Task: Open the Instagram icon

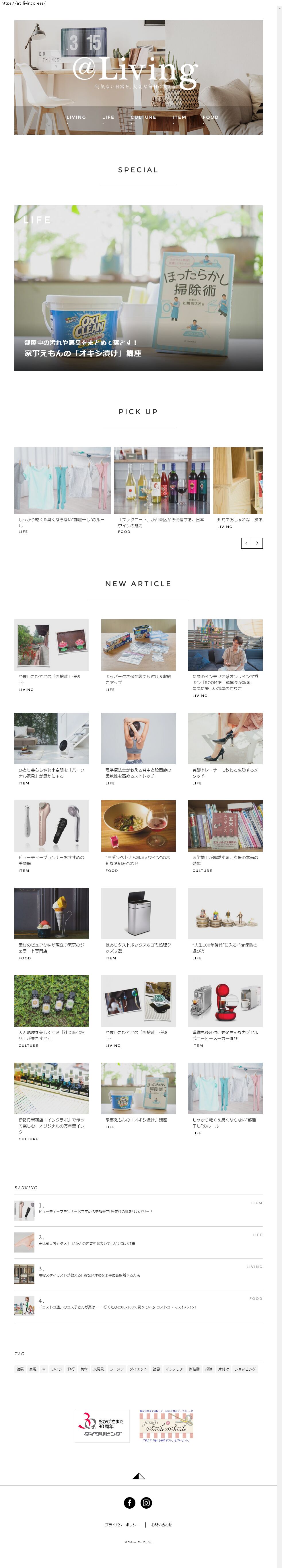Action: 146,1503
